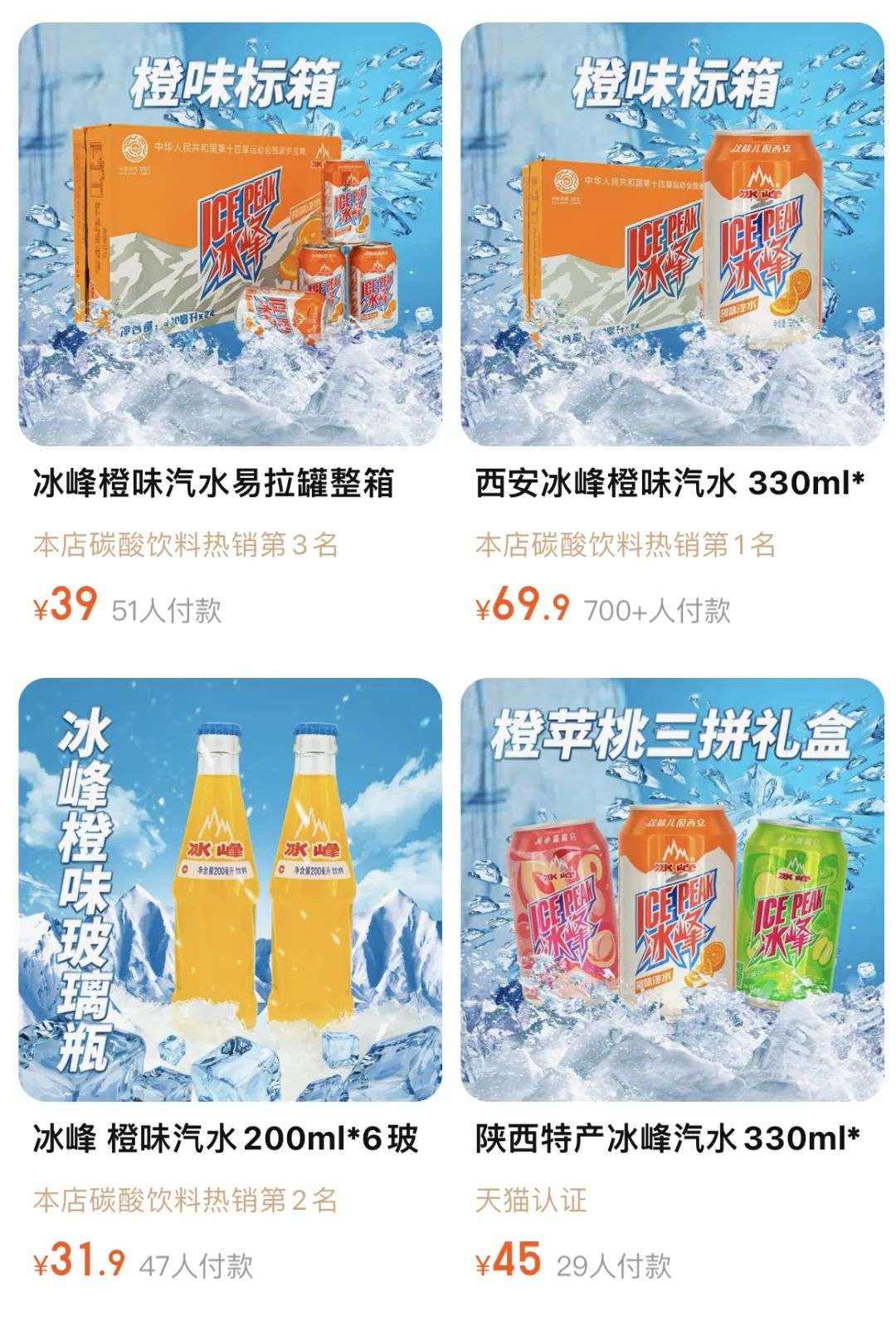Viewport: 896px width, 1321px height.
Task: Open the ¥45 陕西特产冰峰汽水 gift box product
Action: [672, 890]
